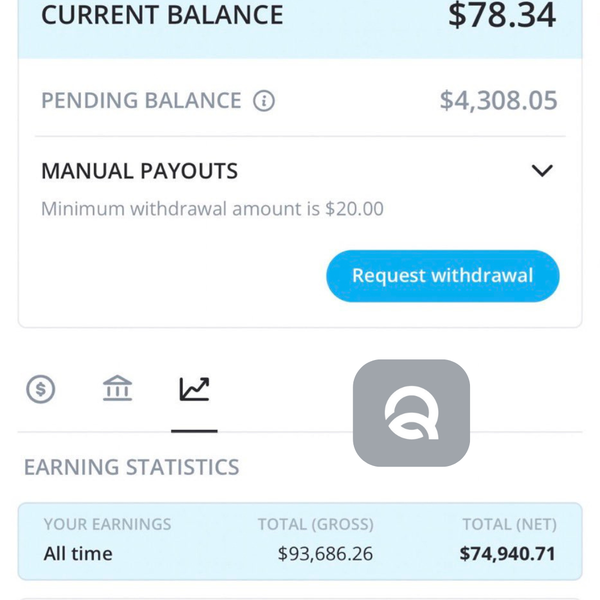
Task: Switch to the dollar coin tab
Action: pos(41,389)
